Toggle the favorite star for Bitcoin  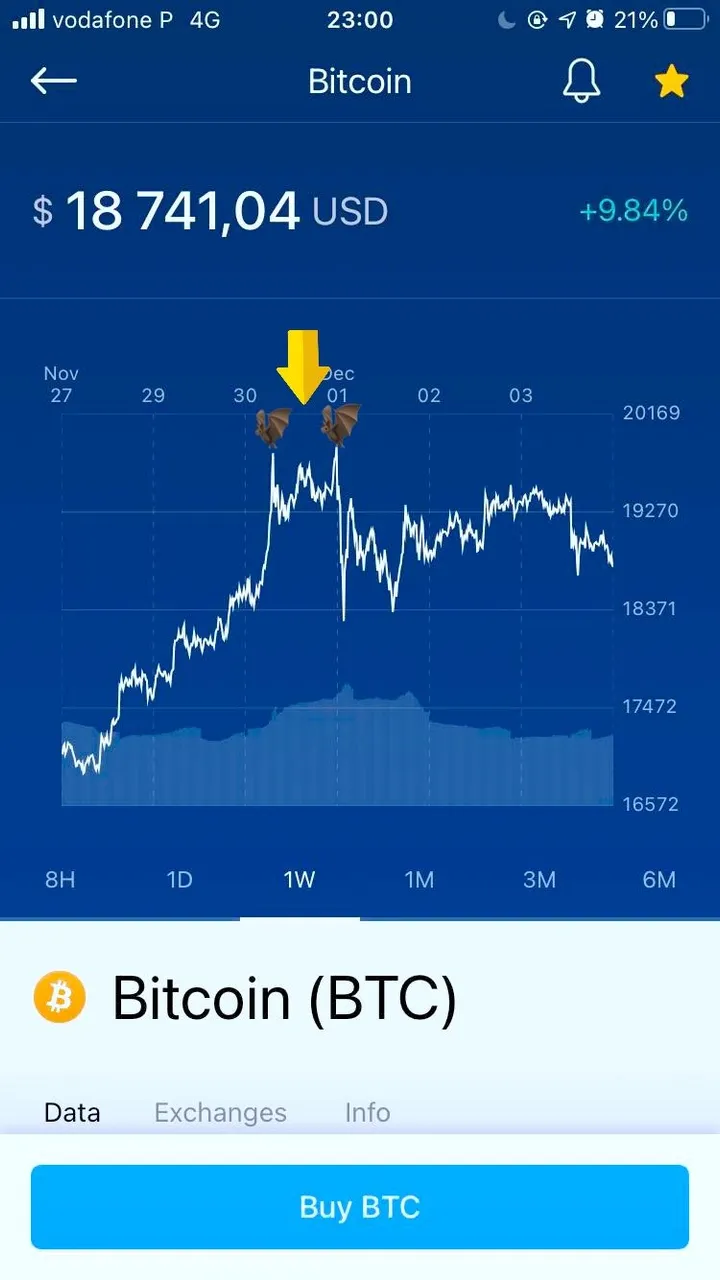pyautogui.click(x=671, y=81)
